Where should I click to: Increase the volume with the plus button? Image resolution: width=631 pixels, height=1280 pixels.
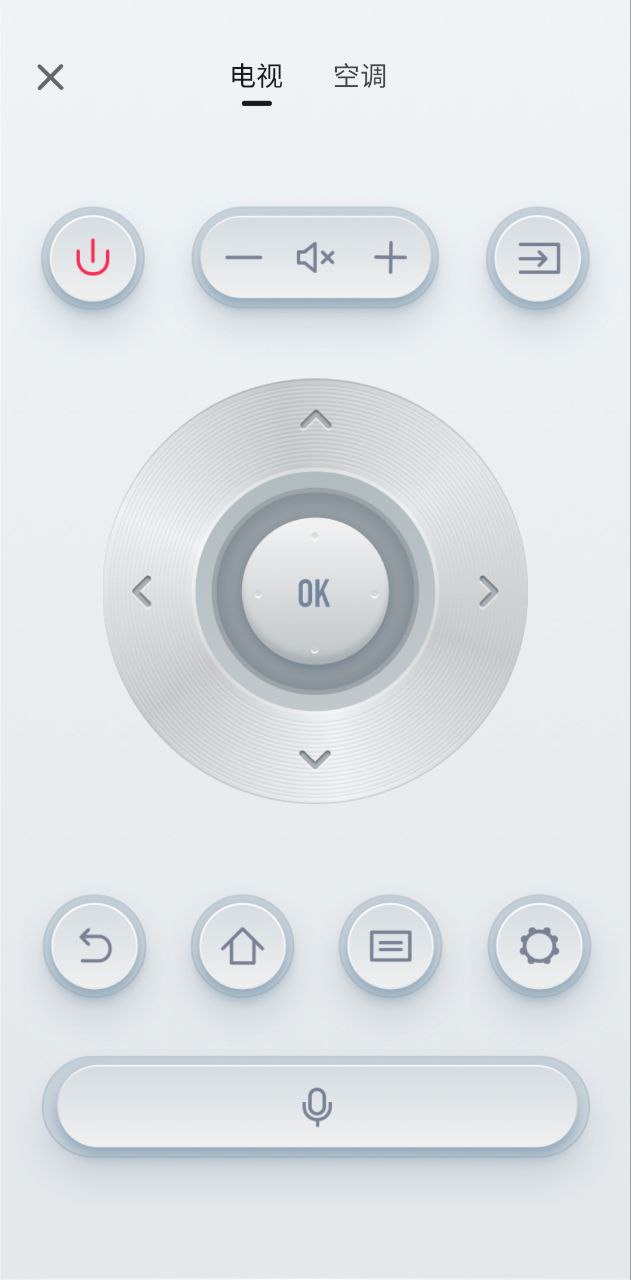(x=390, y=258)
